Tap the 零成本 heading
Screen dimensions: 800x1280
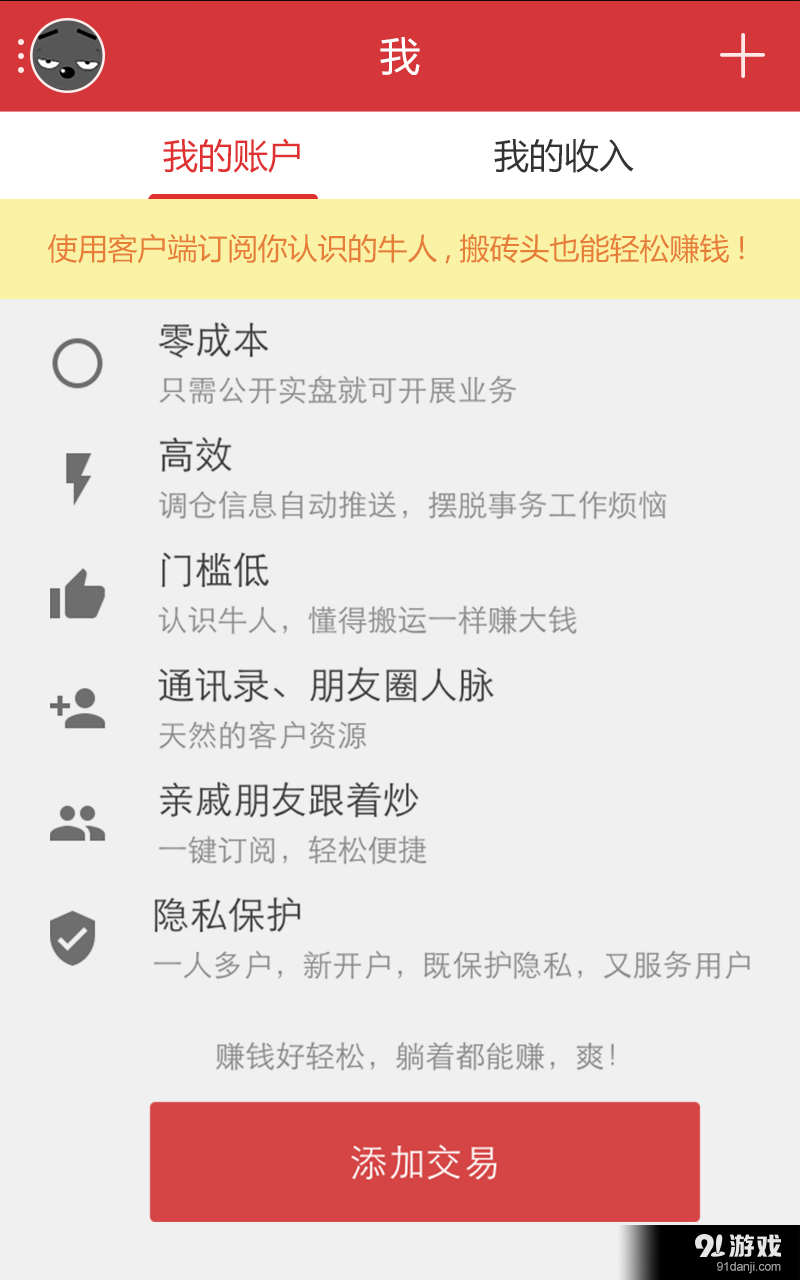coord(212,340)
